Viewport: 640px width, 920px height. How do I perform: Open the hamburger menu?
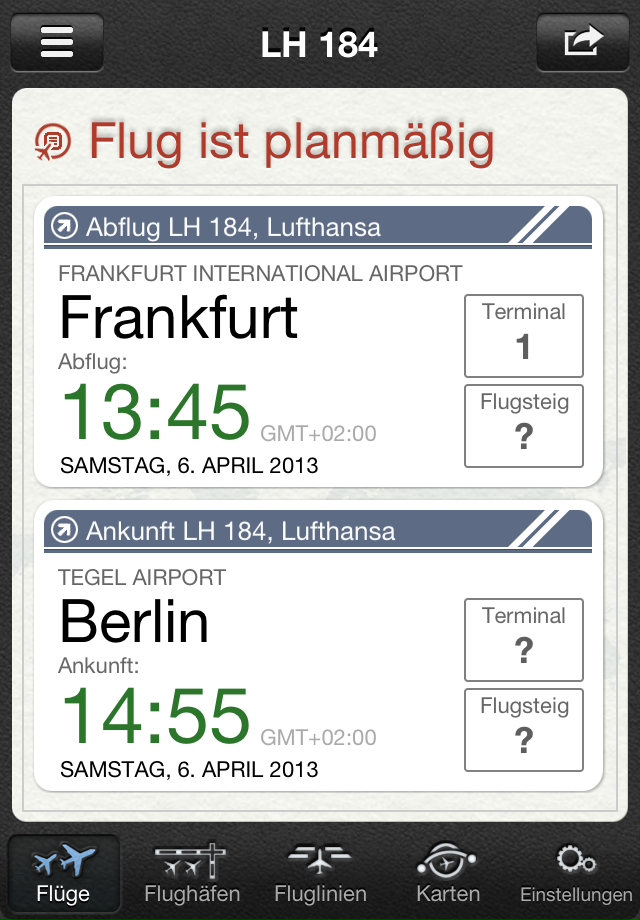[x=57, y=43]
